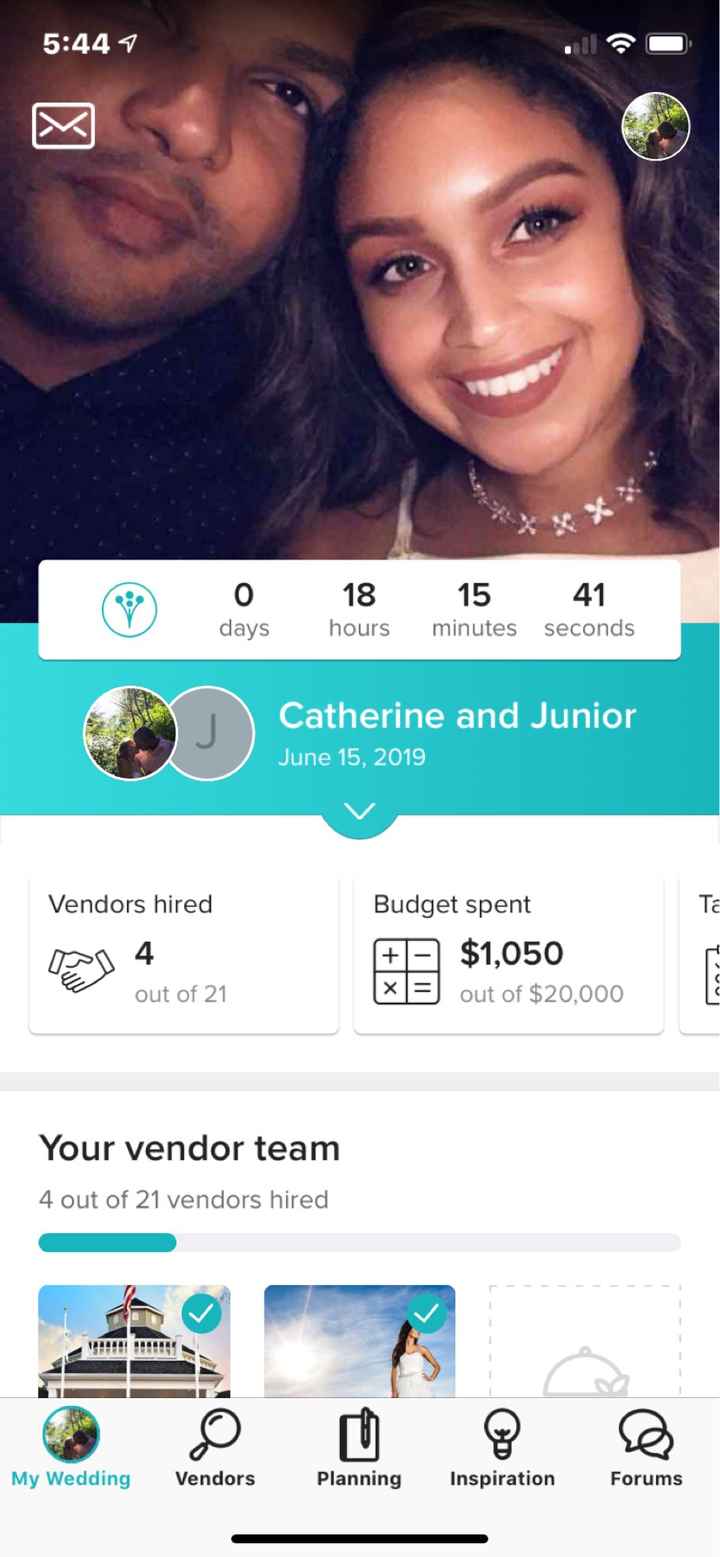
Task: Open the profile picture at top right
Action: (x=656, y=127)
